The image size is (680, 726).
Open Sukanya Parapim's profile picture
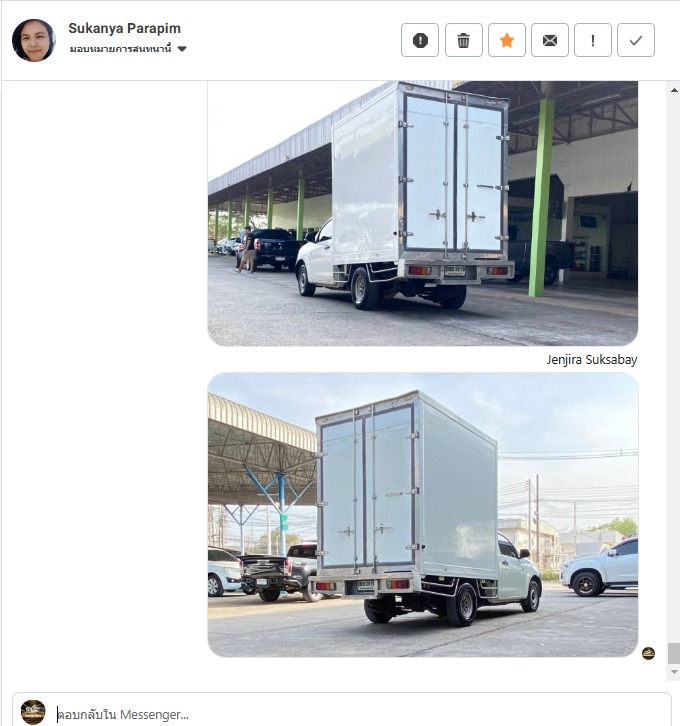coord(33,40)
